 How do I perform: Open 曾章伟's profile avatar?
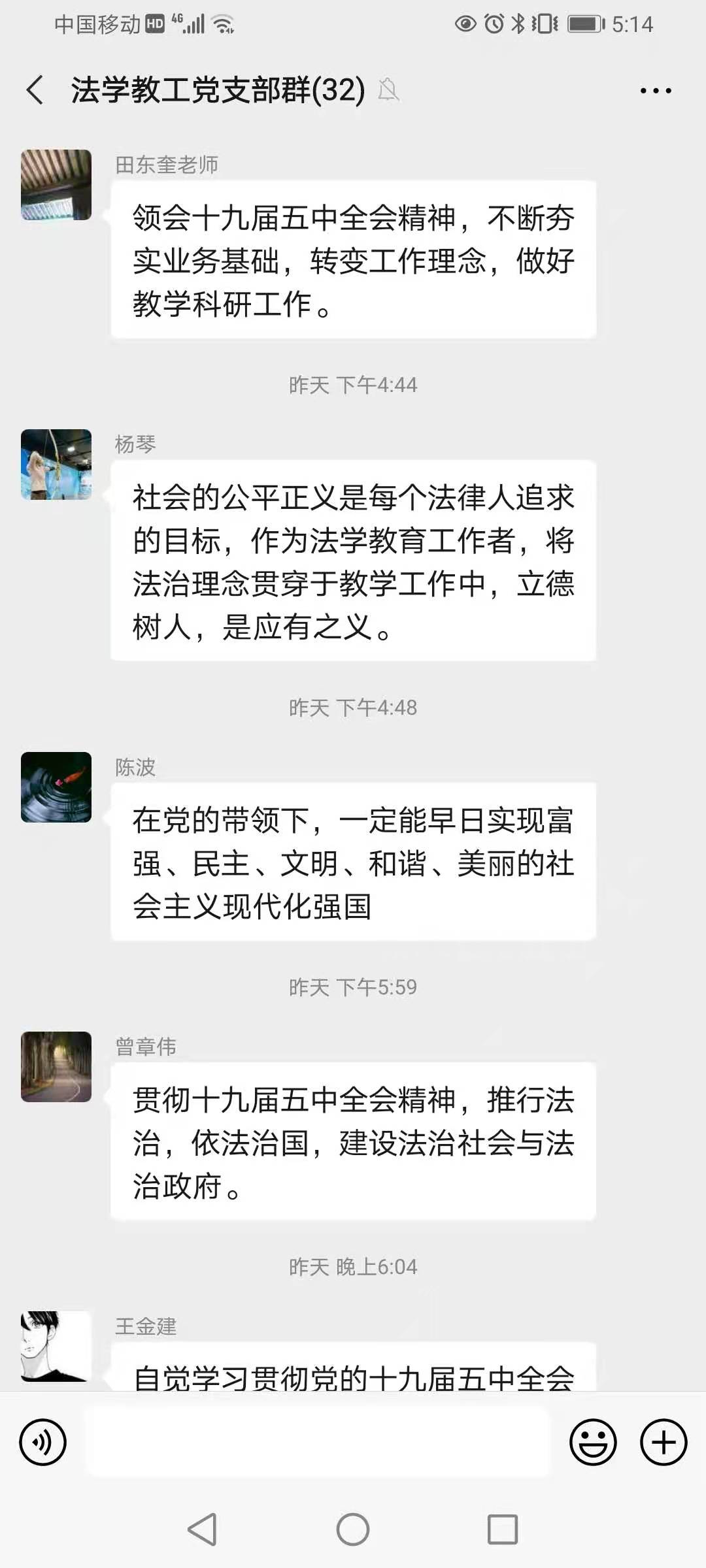56,1067
